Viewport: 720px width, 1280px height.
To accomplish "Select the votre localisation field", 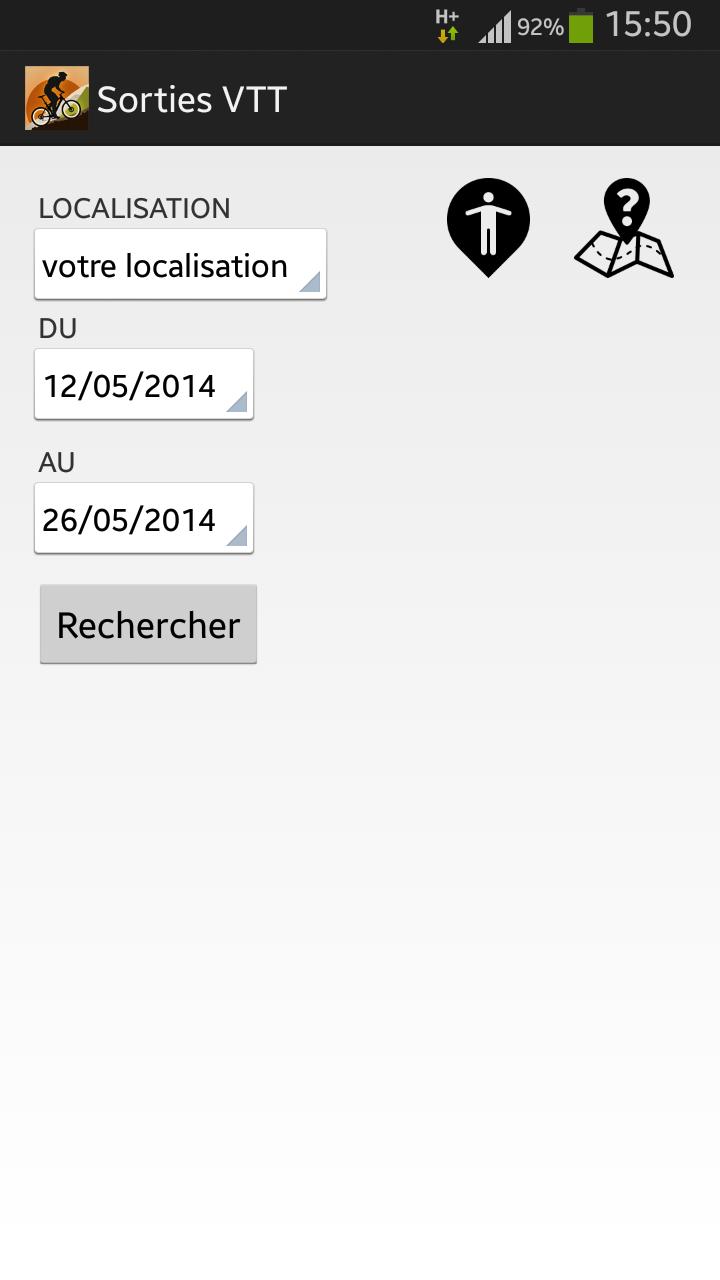I will point(160,264).
